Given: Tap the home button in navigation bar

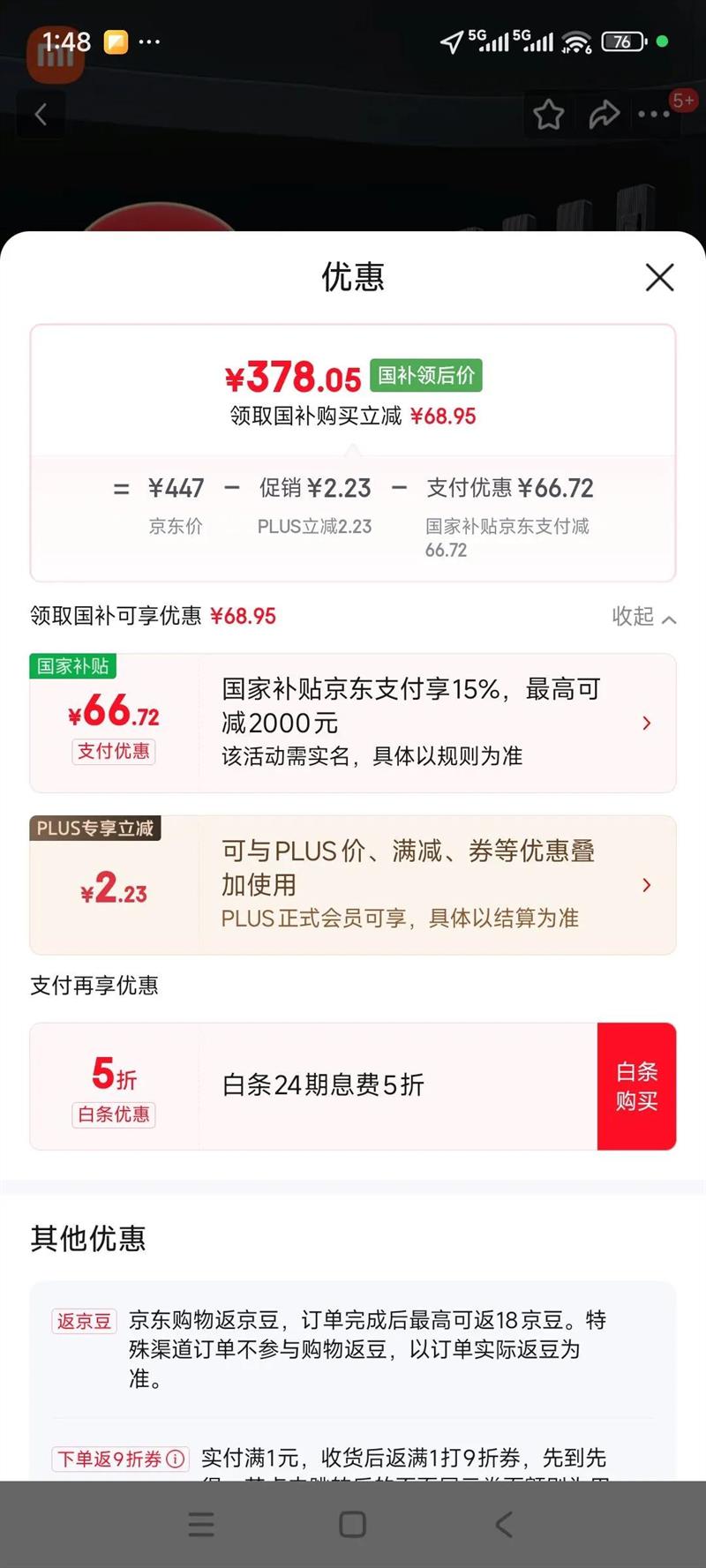Looking at the screenshot, I should tap(352, 1524).
